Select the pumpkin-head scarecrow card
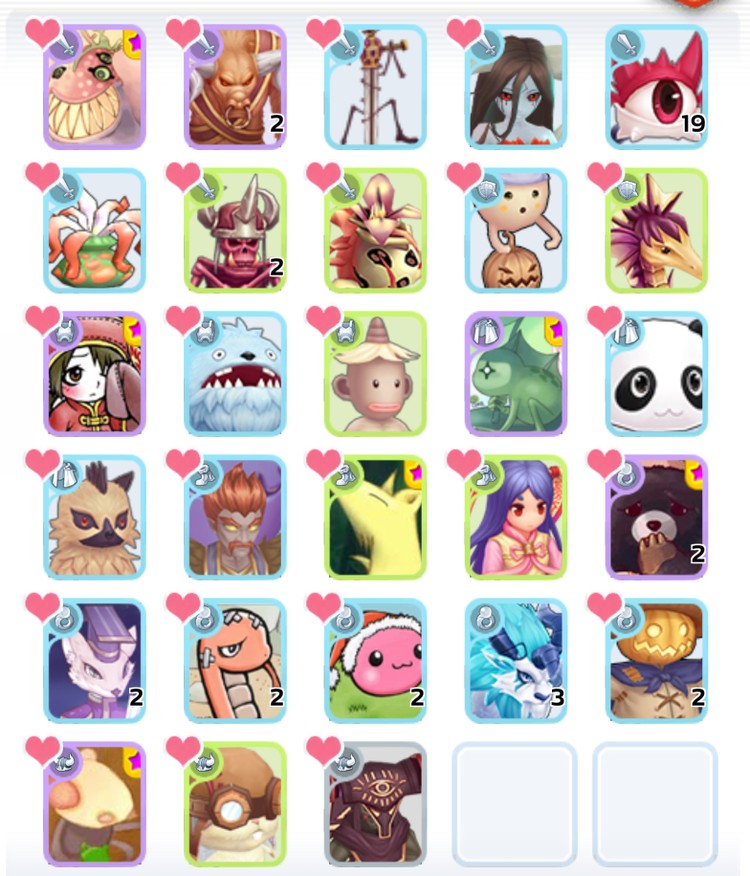Image resolution: width=750 pixels, height=876 pixels. click(657, 661)
